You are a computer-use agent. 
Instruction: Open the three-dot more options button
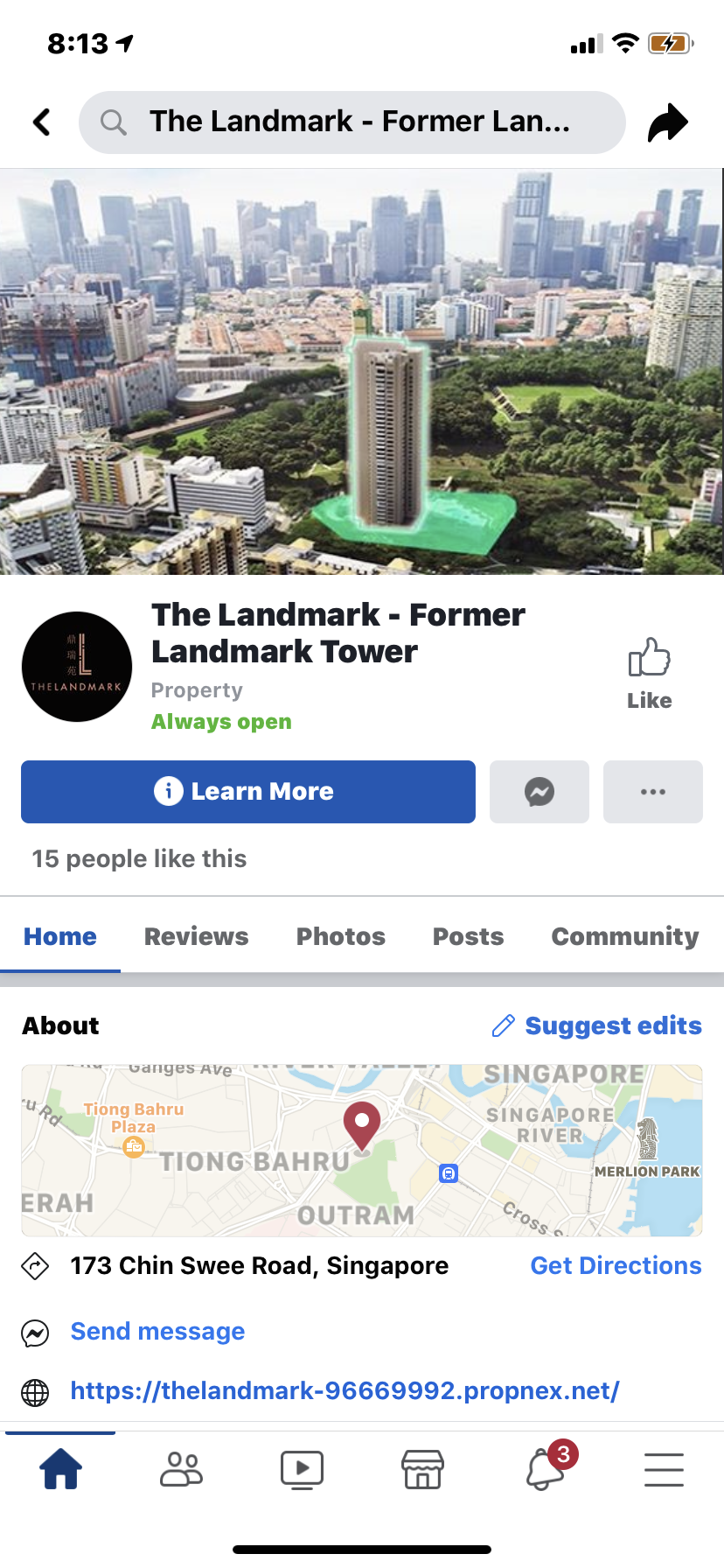pos(653,792)
